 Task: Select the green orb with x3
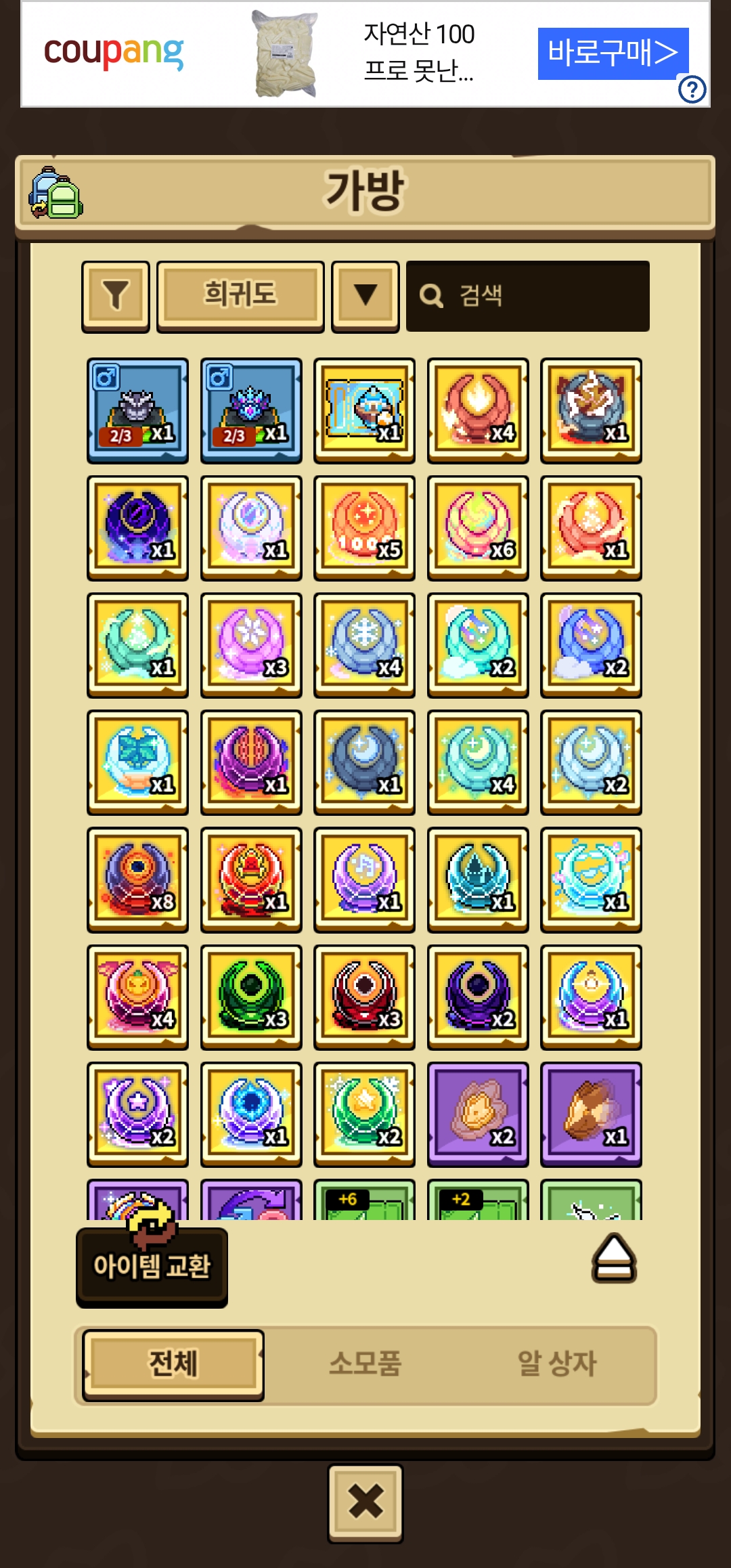click(251, 997)
